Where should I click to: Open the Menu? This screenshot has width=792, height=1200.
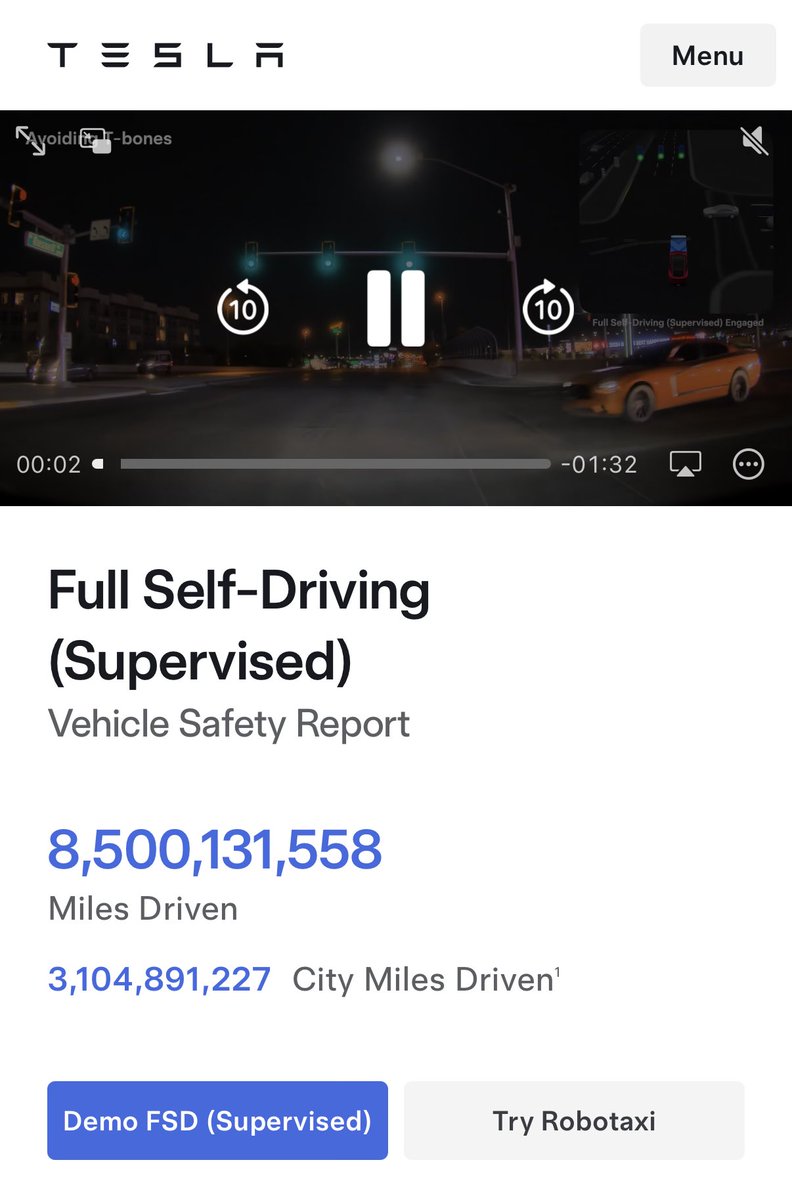(x=707, y=55)
